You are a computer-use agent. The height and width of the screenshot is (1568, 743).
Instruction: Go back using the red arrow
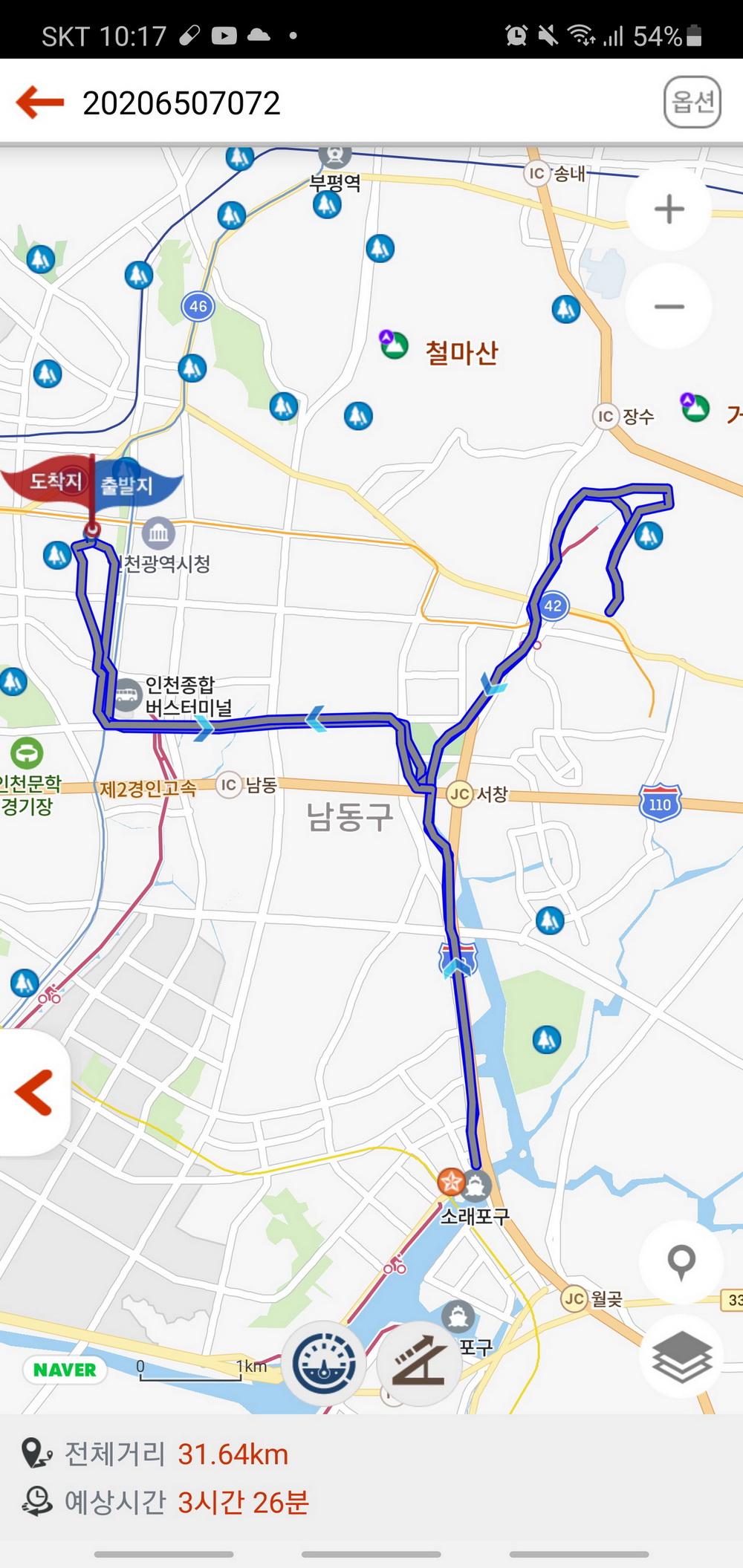point(40,103)
